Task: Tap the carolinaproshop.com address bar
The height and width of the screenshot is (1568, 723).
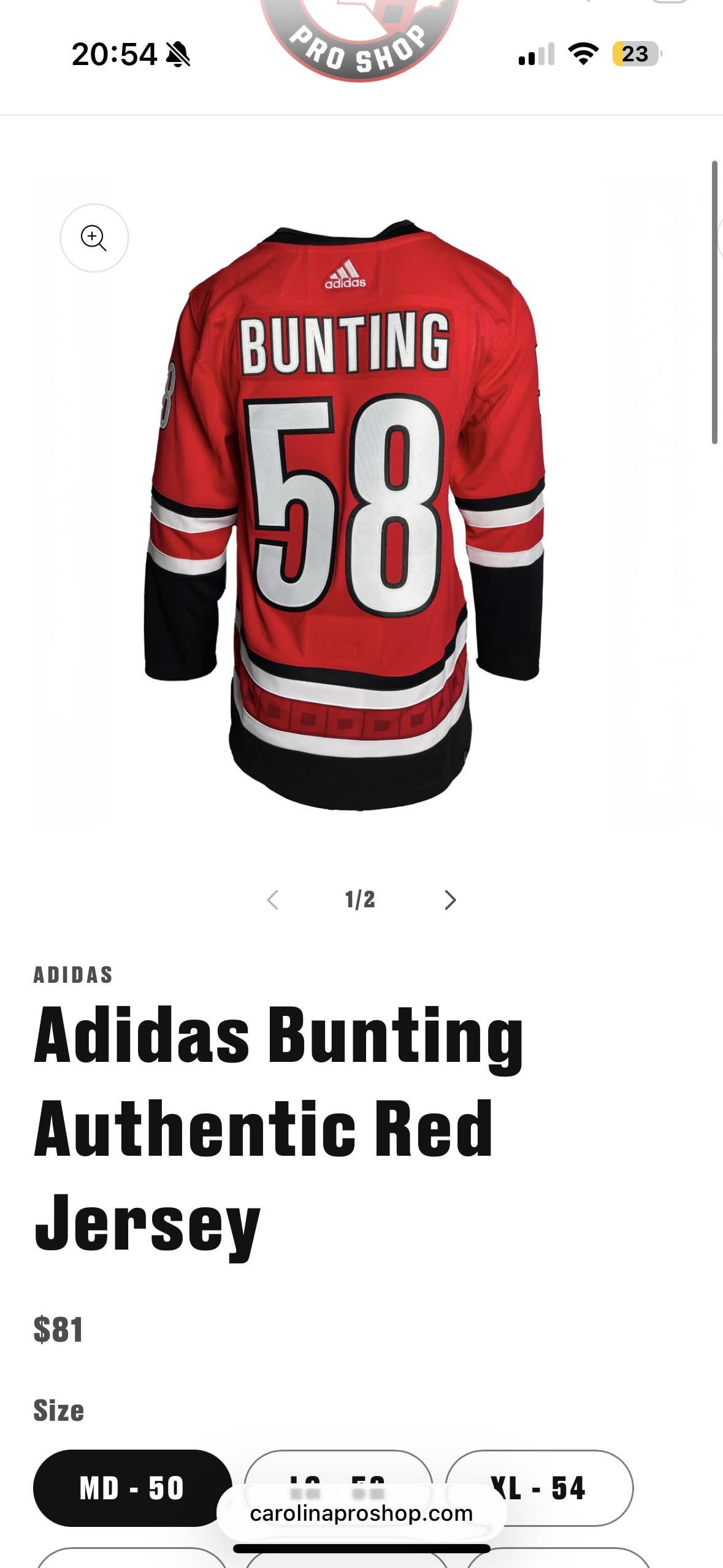Action: (x=361, y=1513)
